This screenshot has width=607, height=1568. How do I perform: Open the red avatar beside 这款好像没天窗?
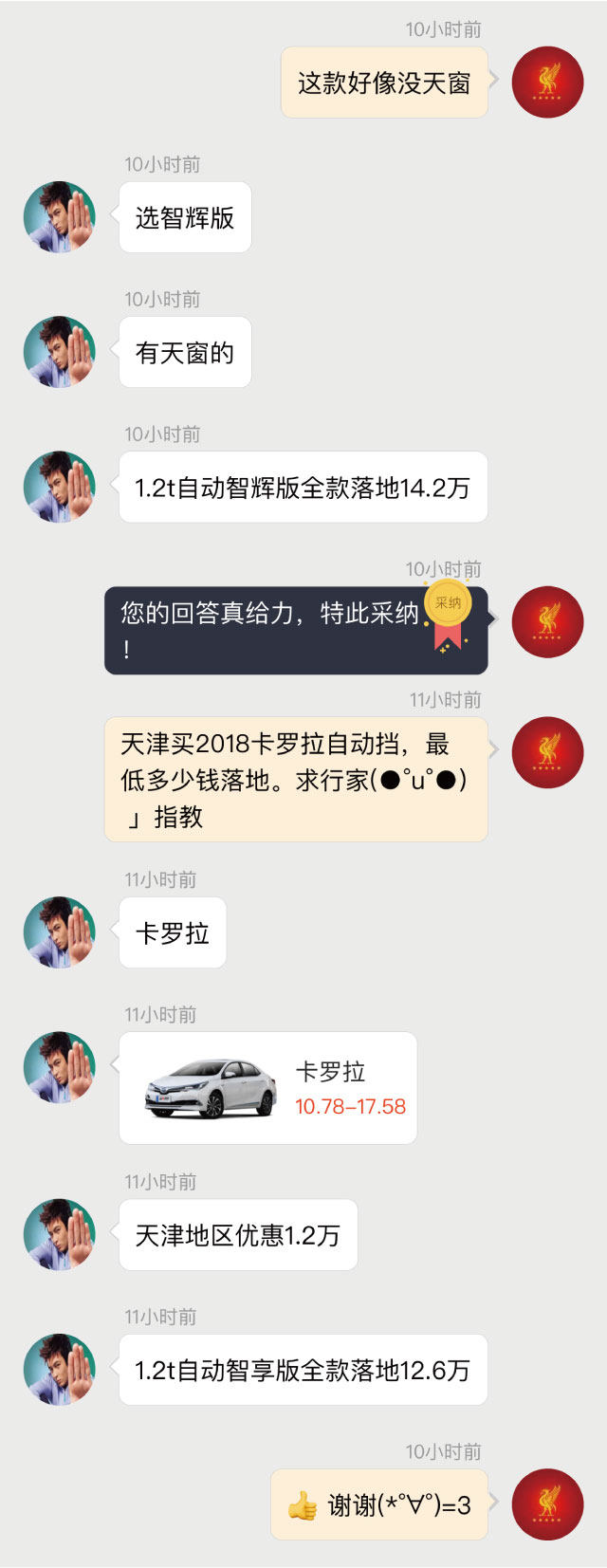coord(547,83)
